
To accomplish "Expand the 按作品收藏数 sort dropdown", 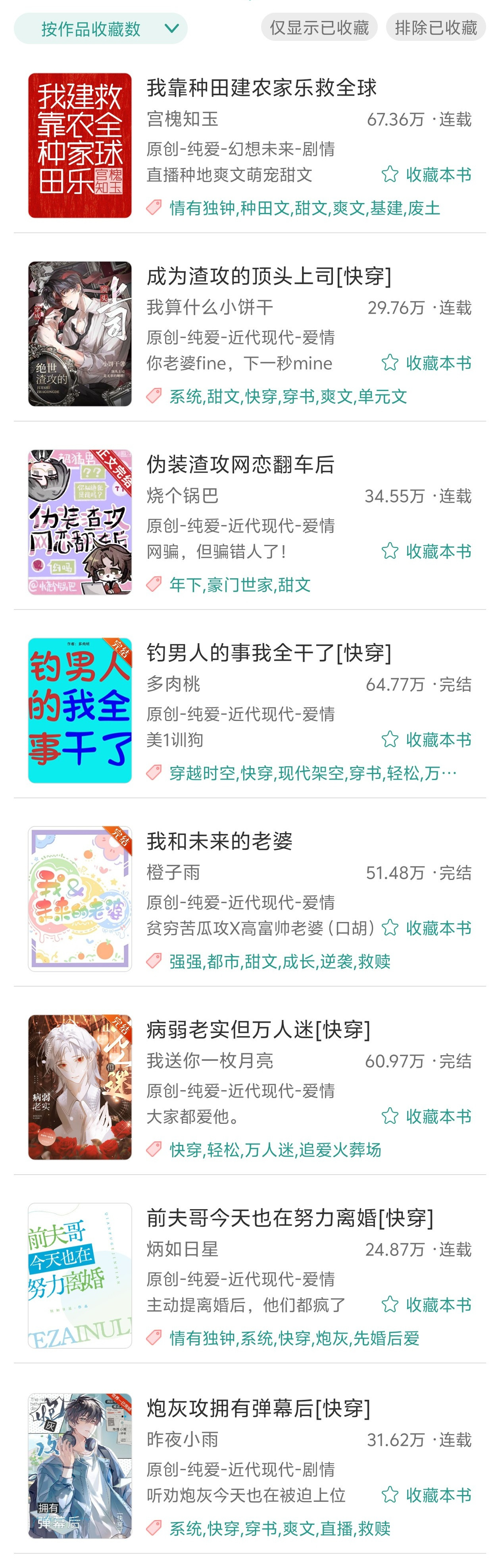I will pos(100,29).
